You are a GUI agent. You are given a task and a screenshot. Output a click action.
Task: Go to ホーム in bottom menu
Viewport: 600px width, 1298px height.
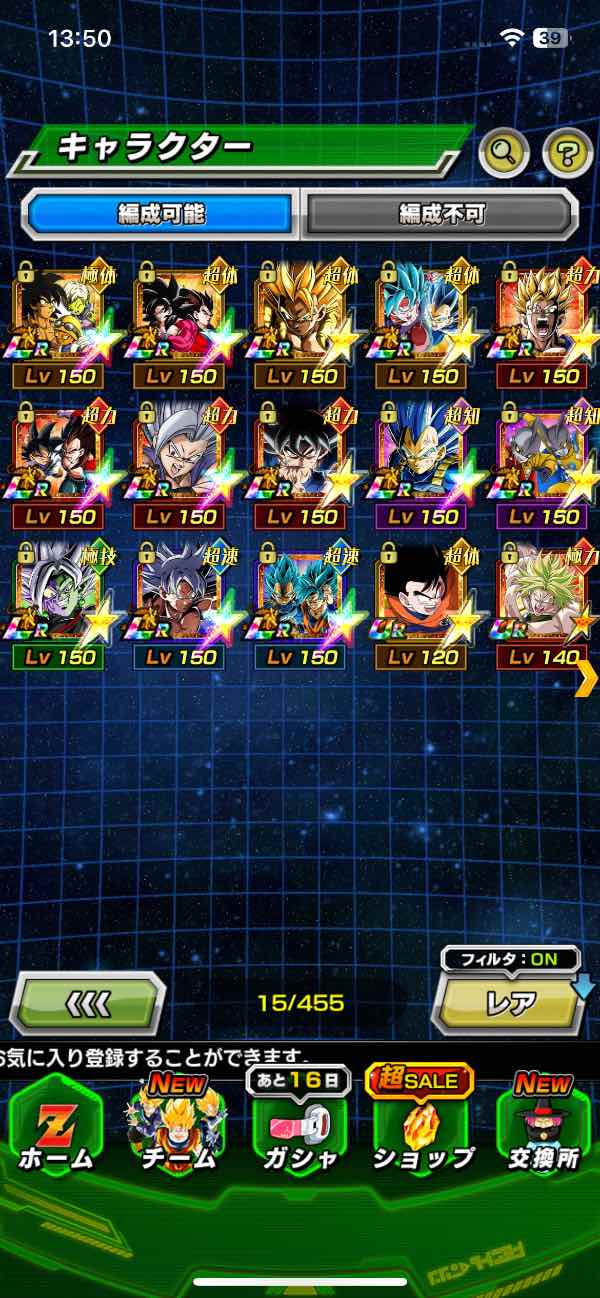click(x=55, y=1126)
